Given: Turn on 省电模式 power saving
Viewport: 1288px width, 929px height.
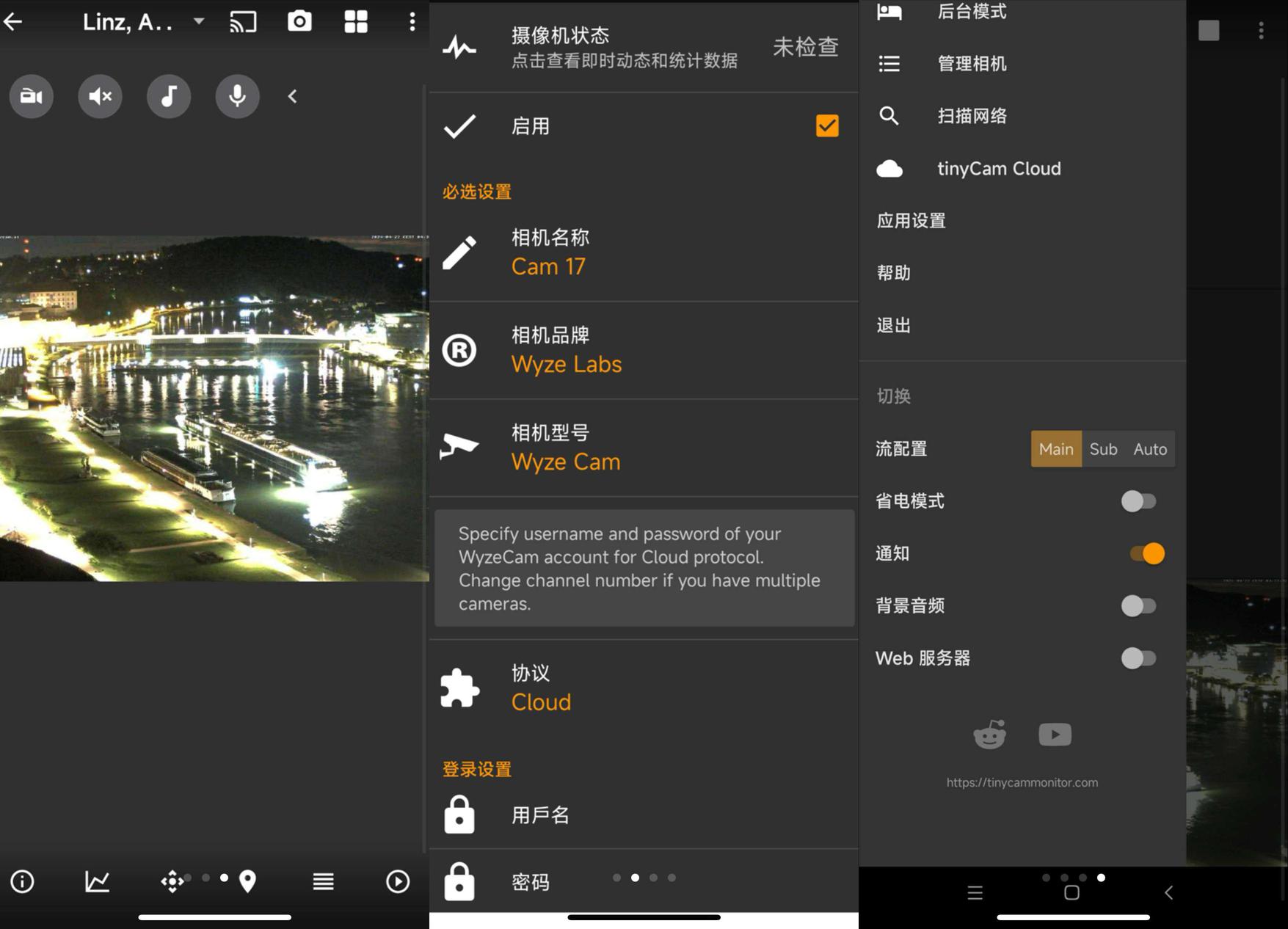Looking at the screenshot, I should pos(1138,501).
